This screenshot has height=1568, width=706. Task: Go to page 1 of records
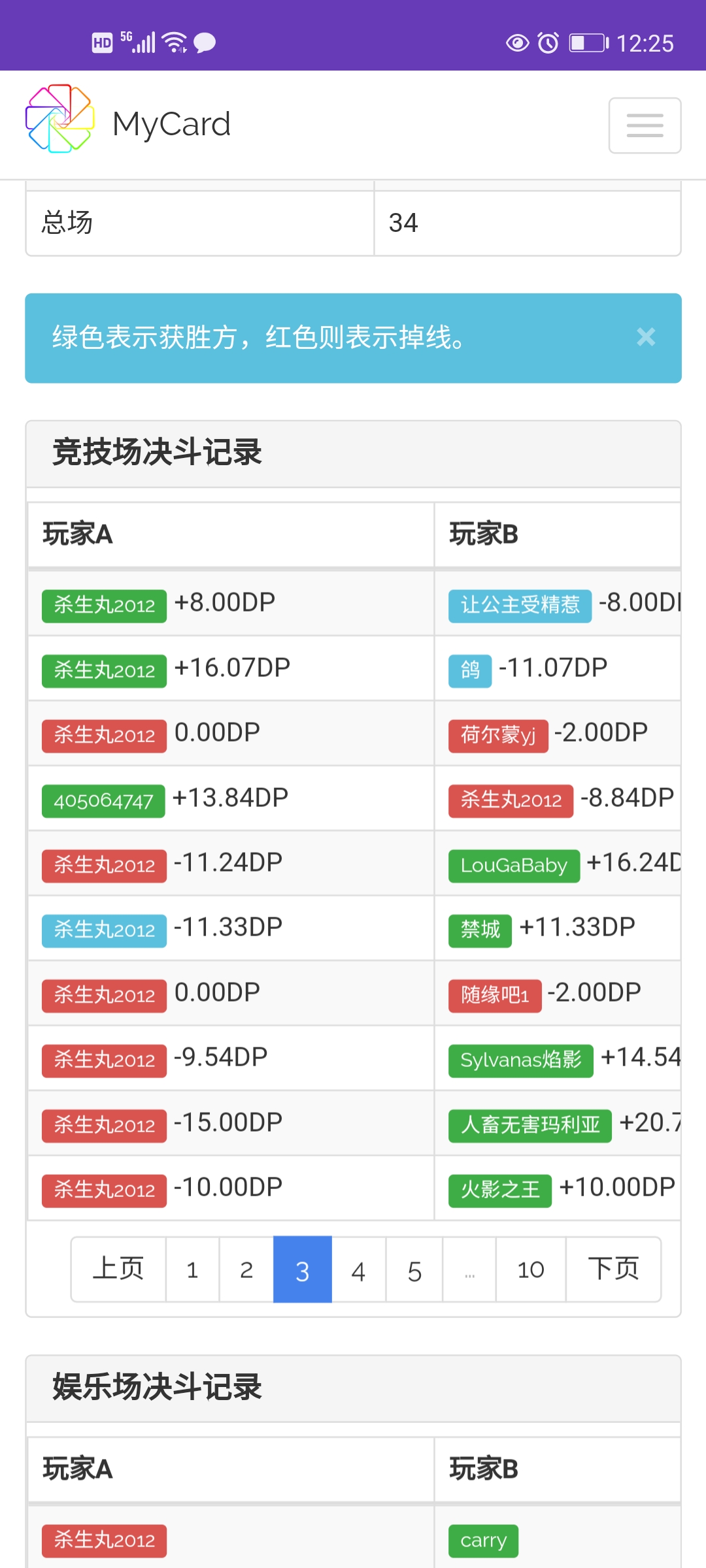192,1269
